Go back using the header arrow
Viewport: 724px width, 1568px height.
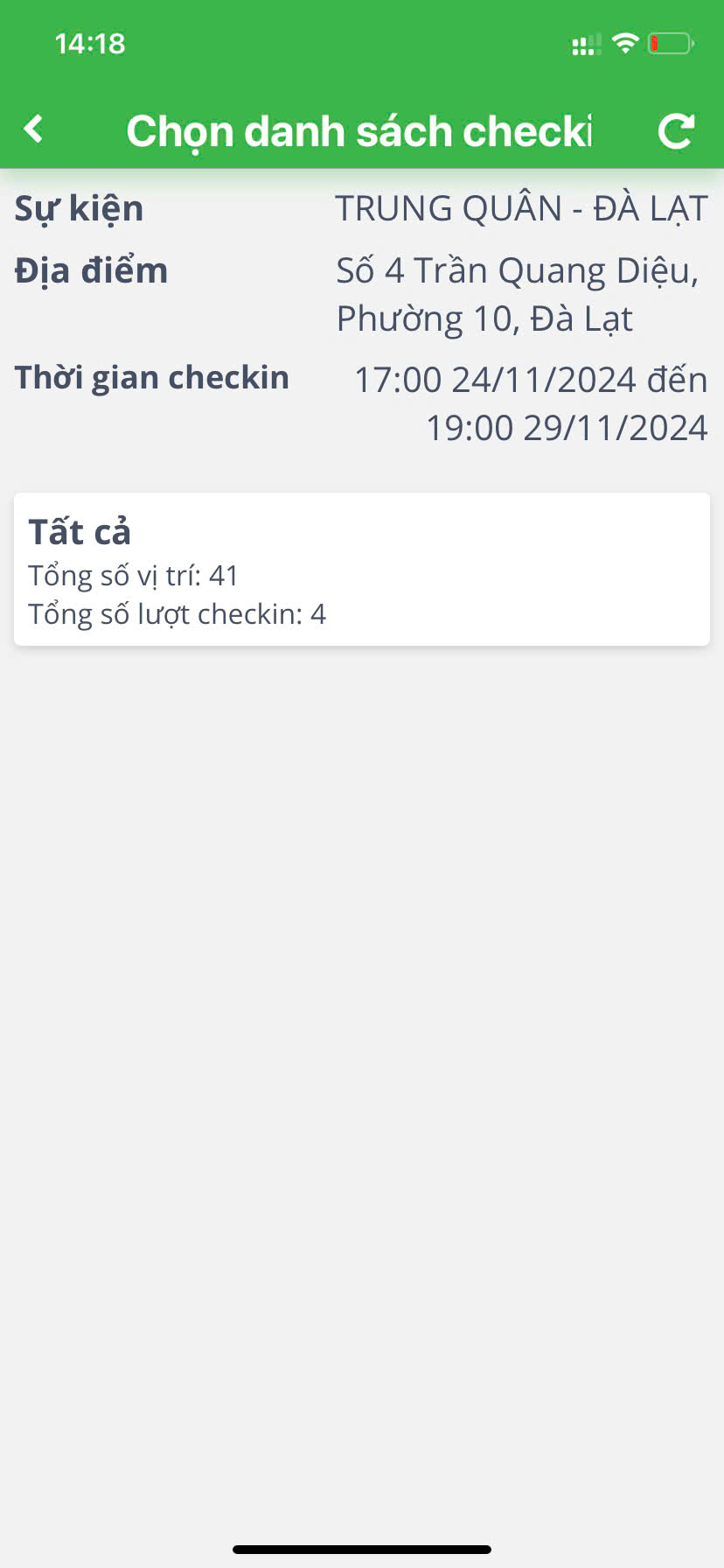[x=33, y=129]
